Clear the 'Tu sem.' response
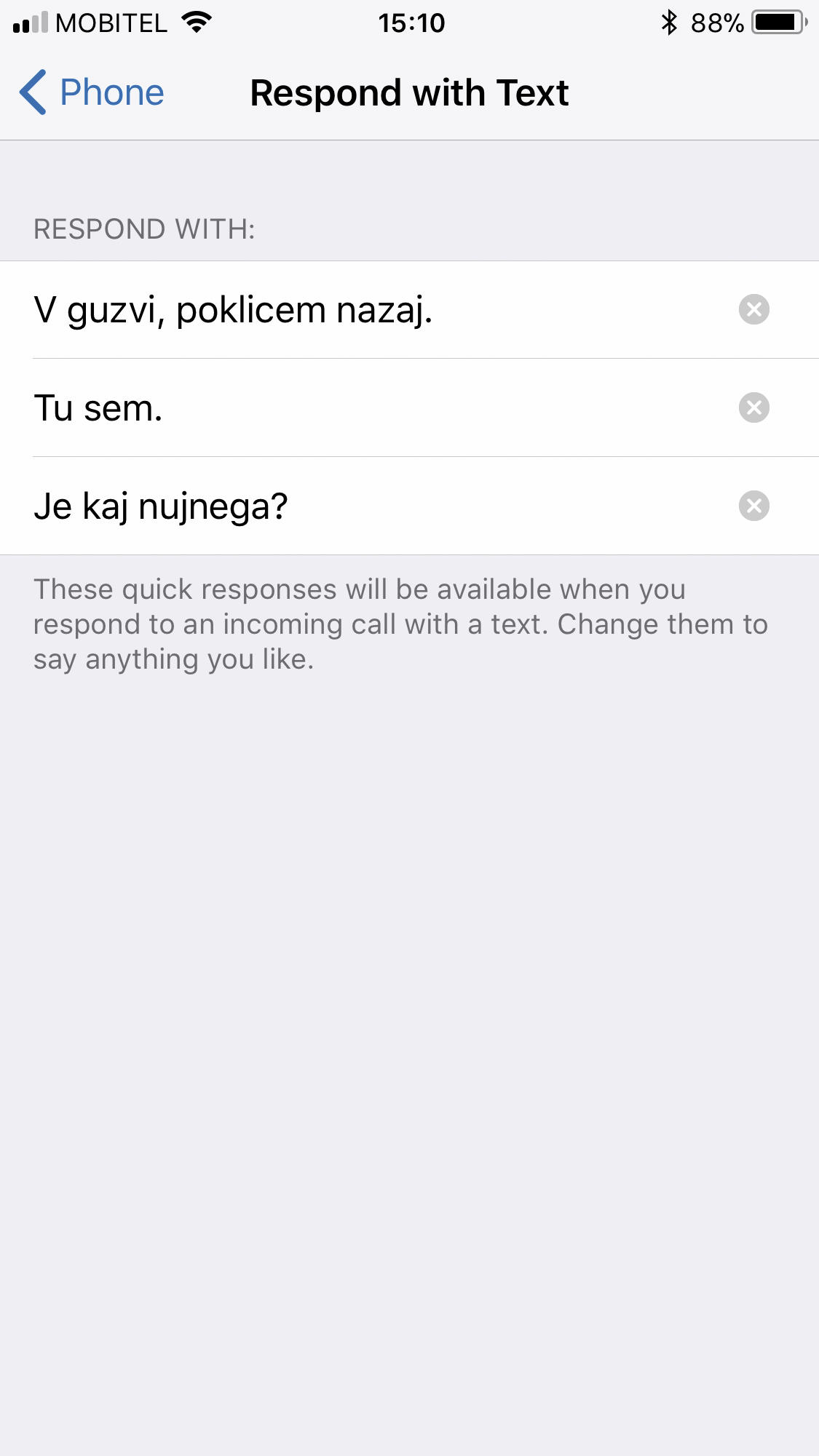819x1456 pixels. [753, 407]
